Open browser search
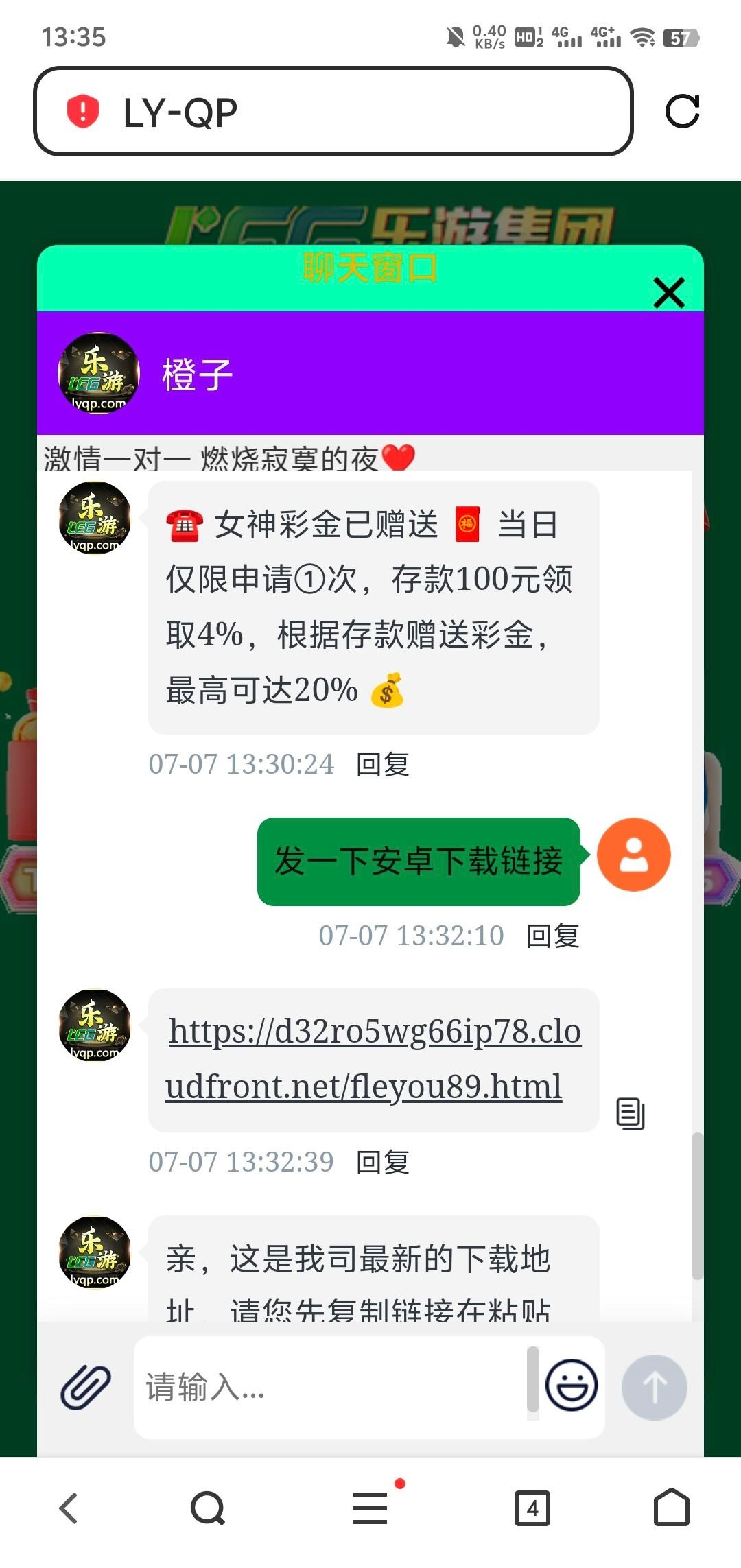The image size is (741, 1568). 208,1508
